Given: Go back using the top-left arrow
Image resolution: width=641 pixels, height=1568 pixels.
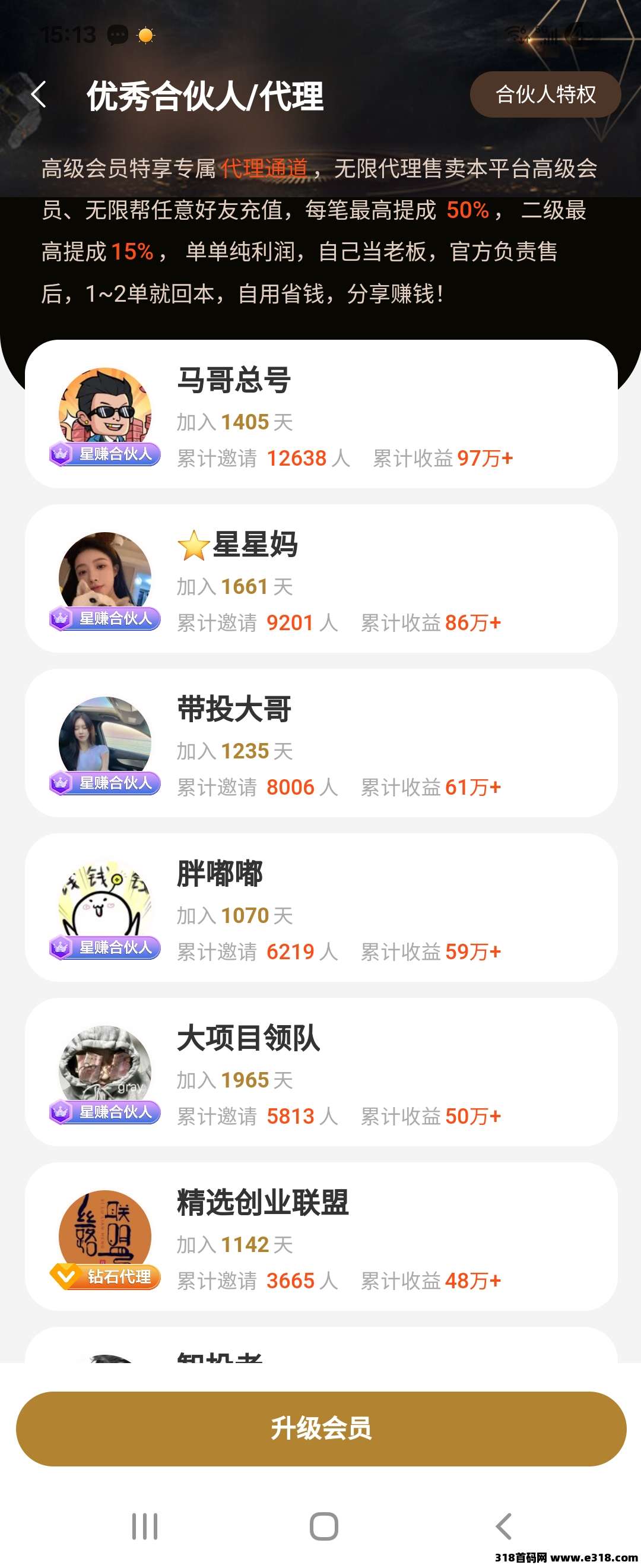Looking at the screenshot, I should [x=39, y=94].
